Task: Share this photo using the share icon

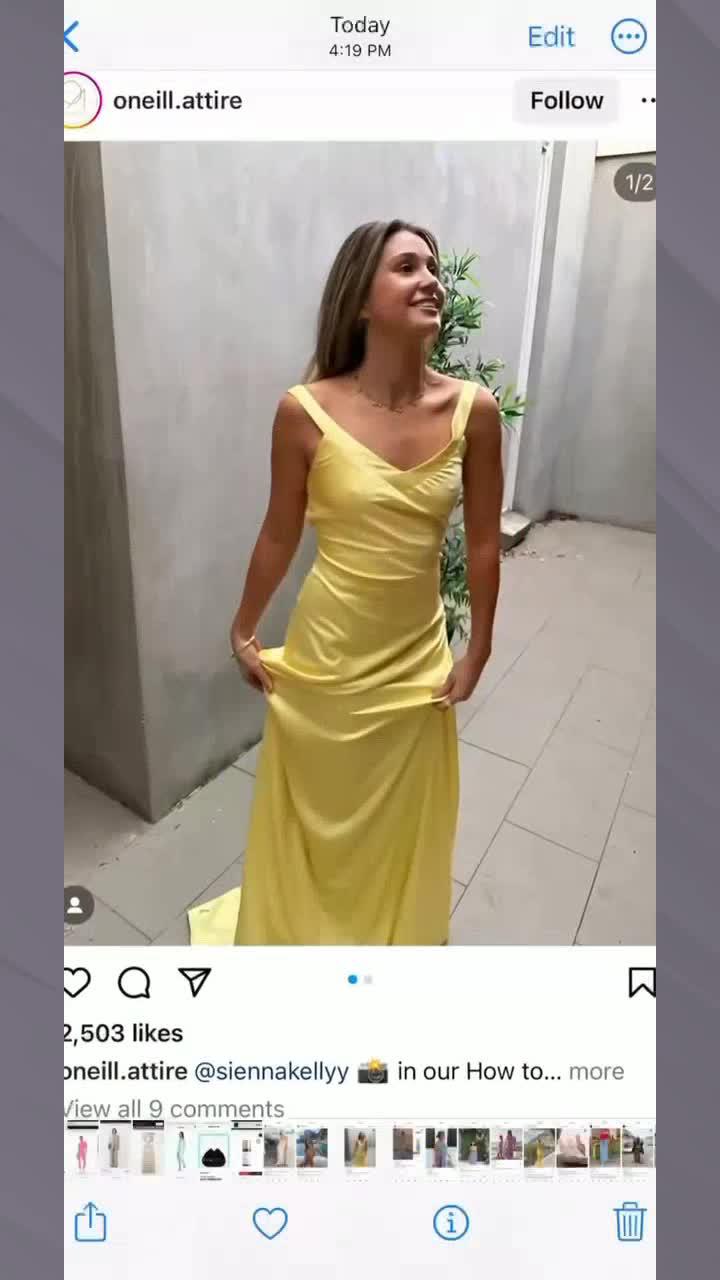Action: tap(90, 1222)
